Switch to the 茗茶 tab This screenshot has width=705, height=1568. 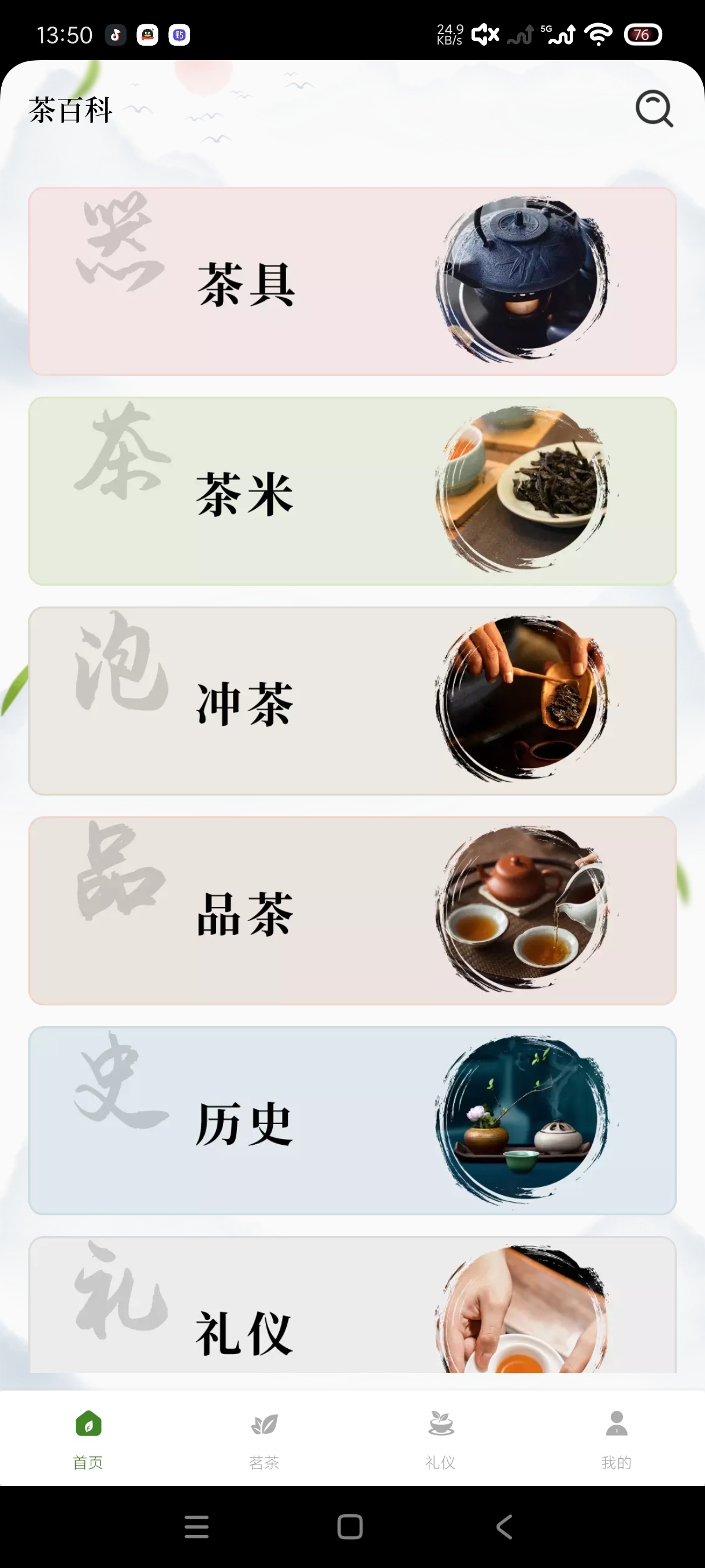point(264,1439)
